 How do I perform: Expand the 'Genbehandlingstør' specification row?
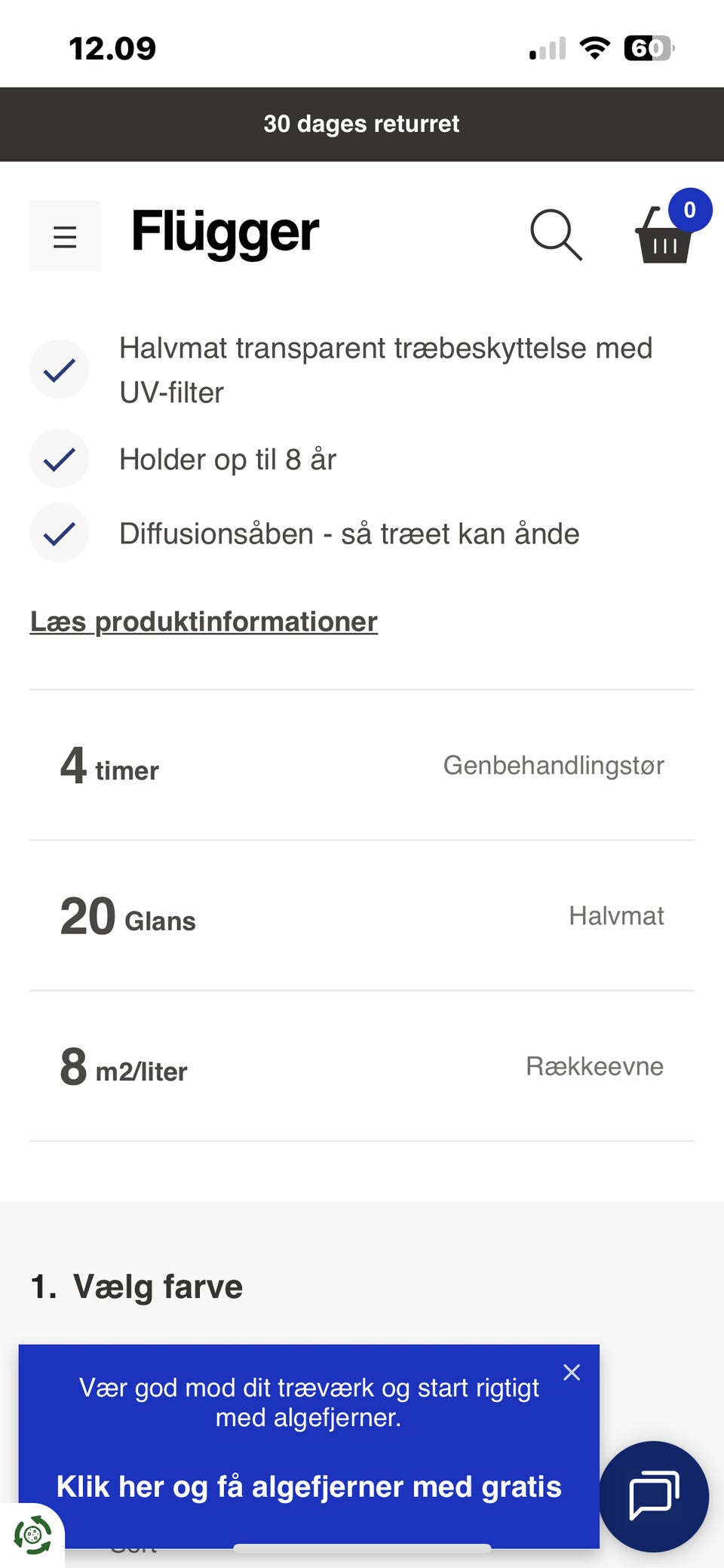tap(362, 765)
